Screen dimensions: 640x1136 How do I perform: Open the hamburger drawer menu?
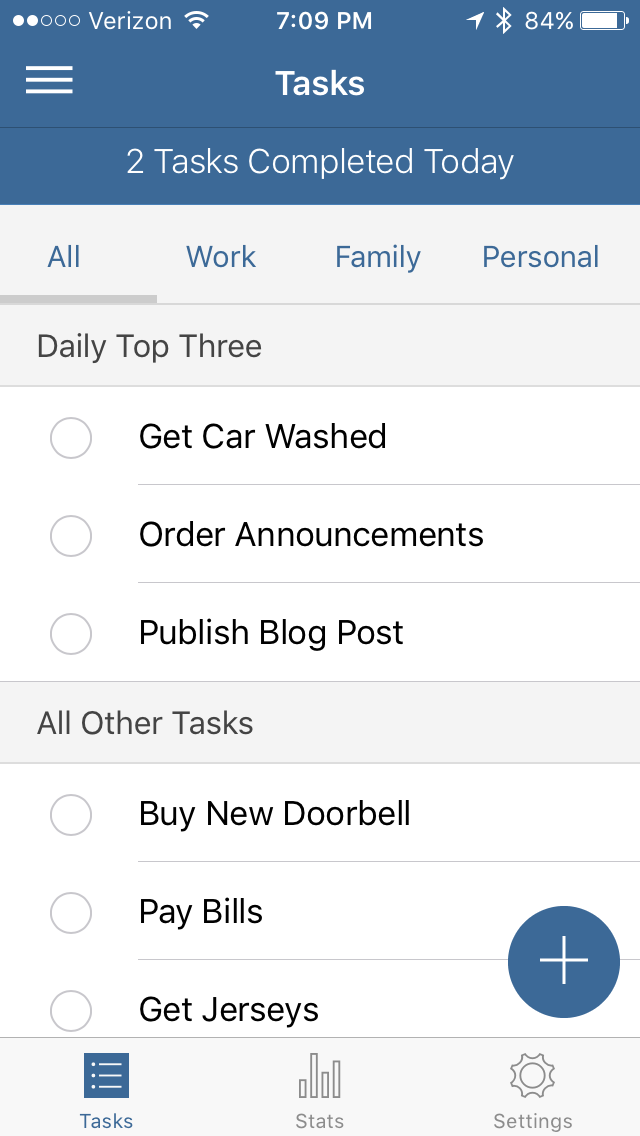pos(49,81)
